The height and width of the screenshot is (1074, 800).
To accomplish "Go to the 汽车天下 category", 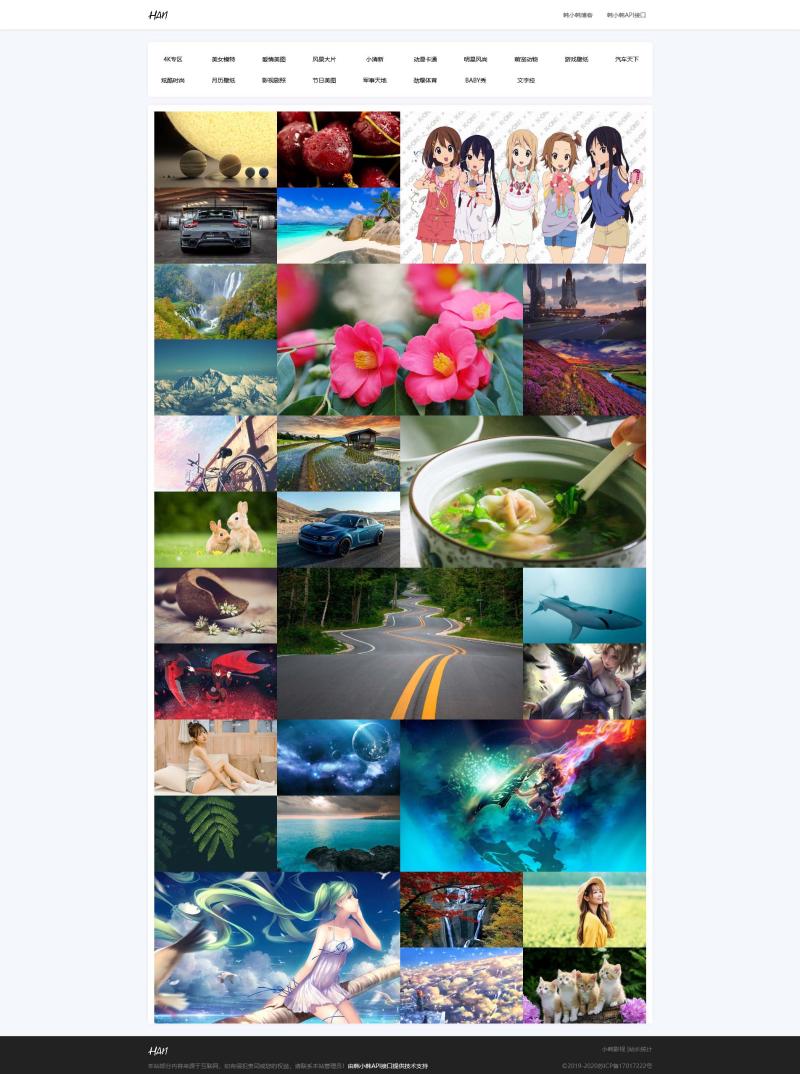I will 626,59.
